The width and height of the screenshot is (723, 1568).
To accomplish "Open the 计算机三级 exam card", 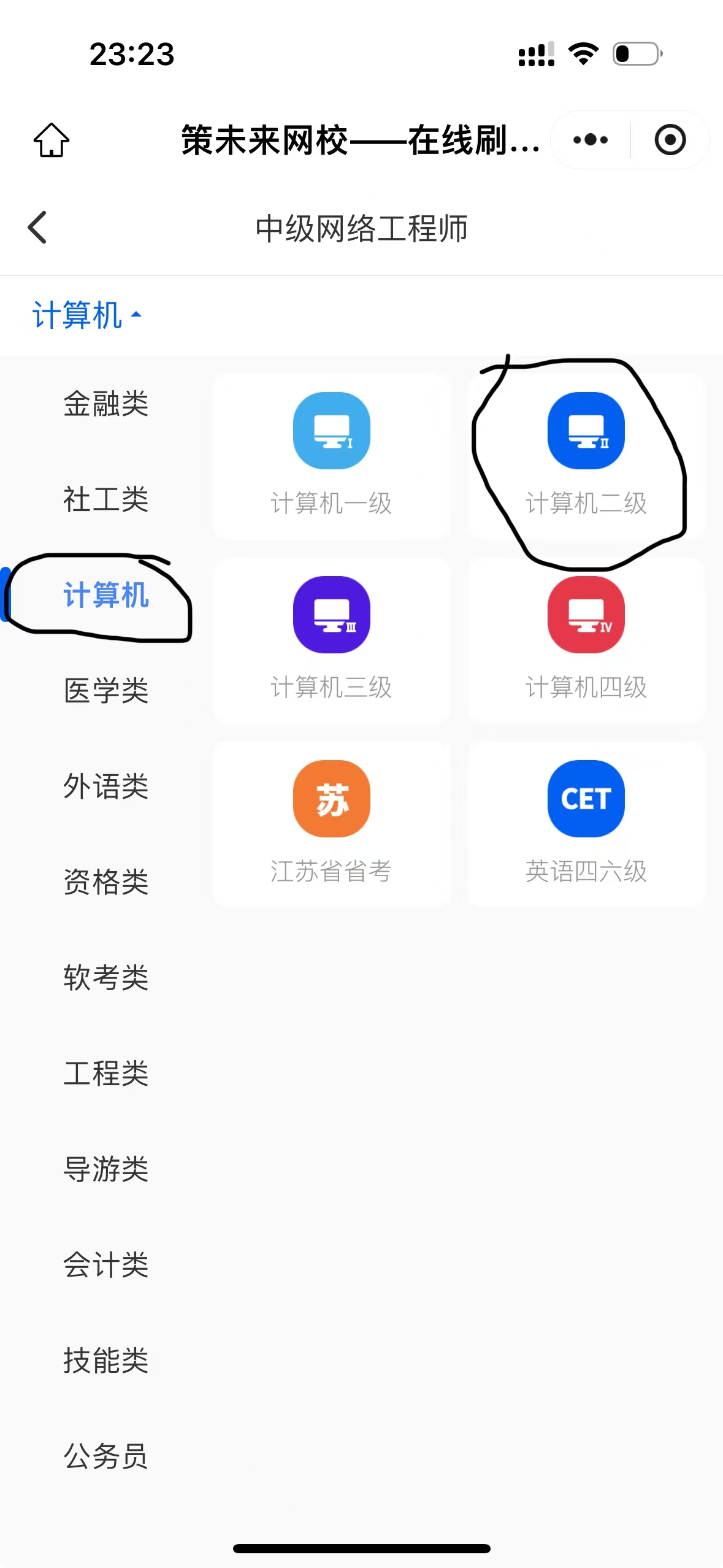I will tap(331, 641).
